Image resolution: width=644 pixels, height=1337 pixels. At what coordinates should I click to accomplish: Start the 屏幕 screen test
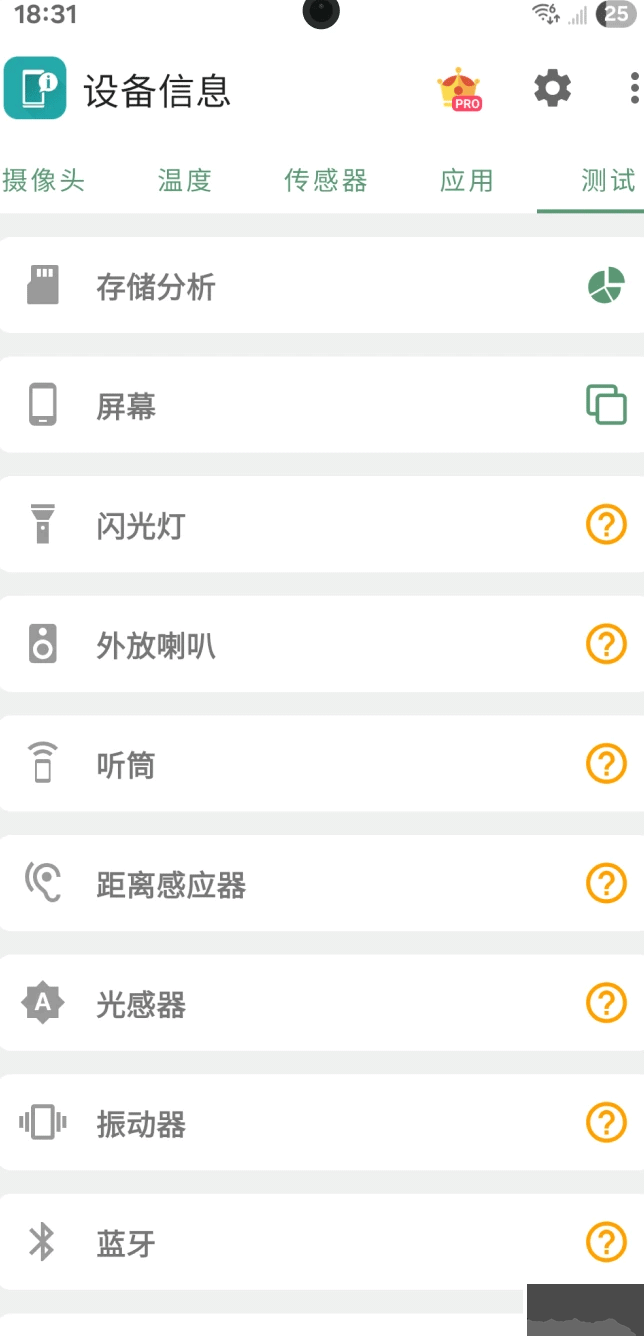tap(320, 406)
